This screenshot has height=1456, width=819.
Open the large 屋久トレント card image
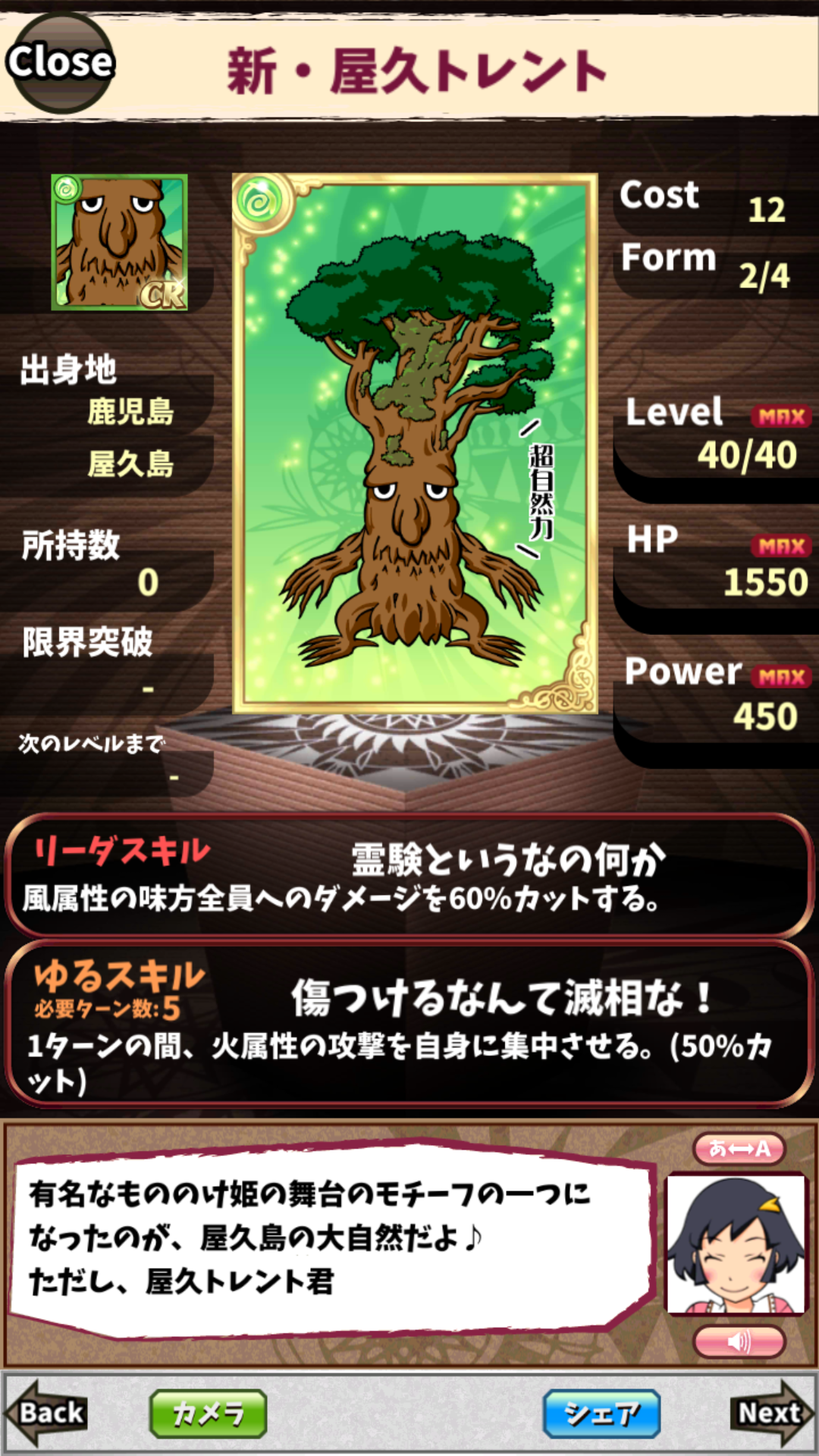(415, 444)
